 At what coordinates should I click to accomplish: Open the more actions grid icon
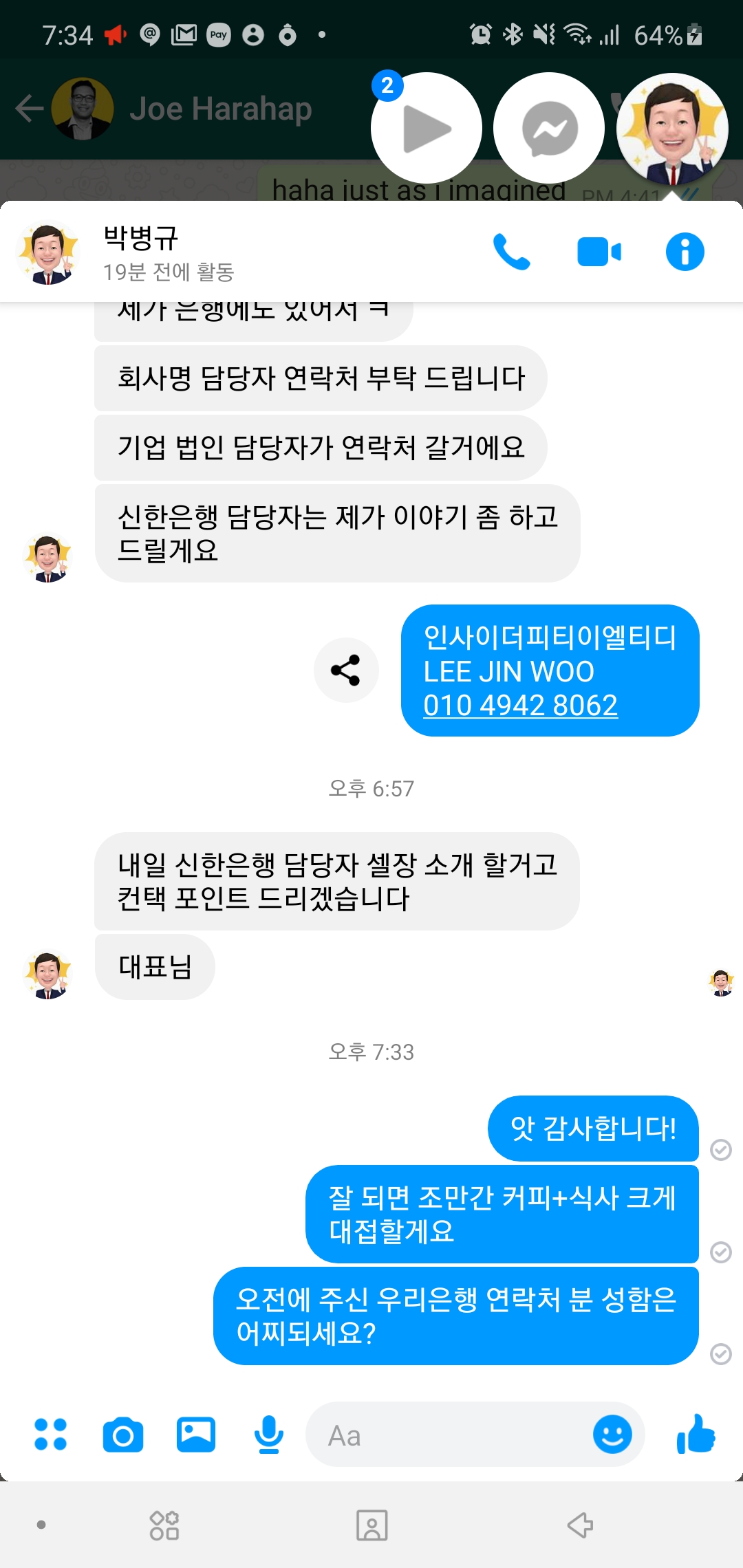pos(50,1435)
